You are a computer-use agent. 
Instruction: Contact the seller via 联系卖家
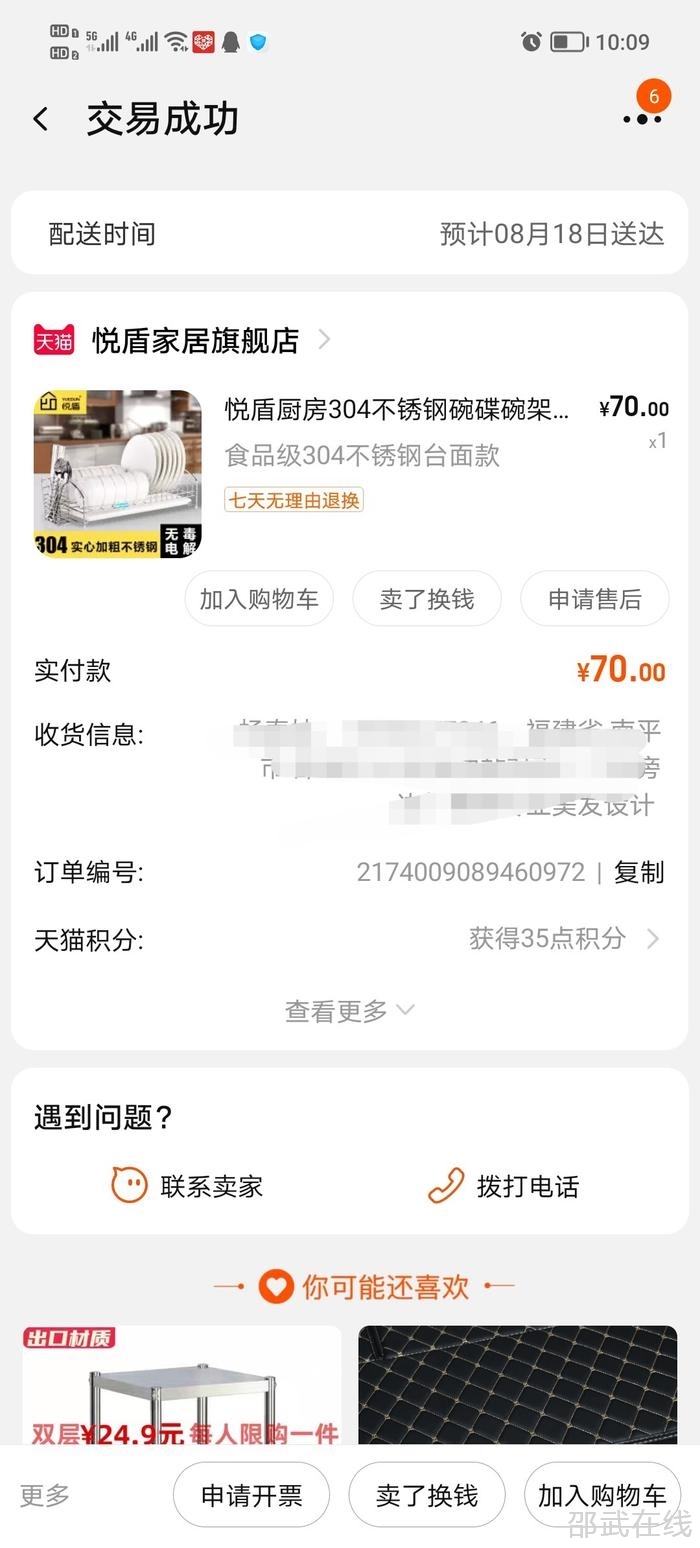[187, 1186]
